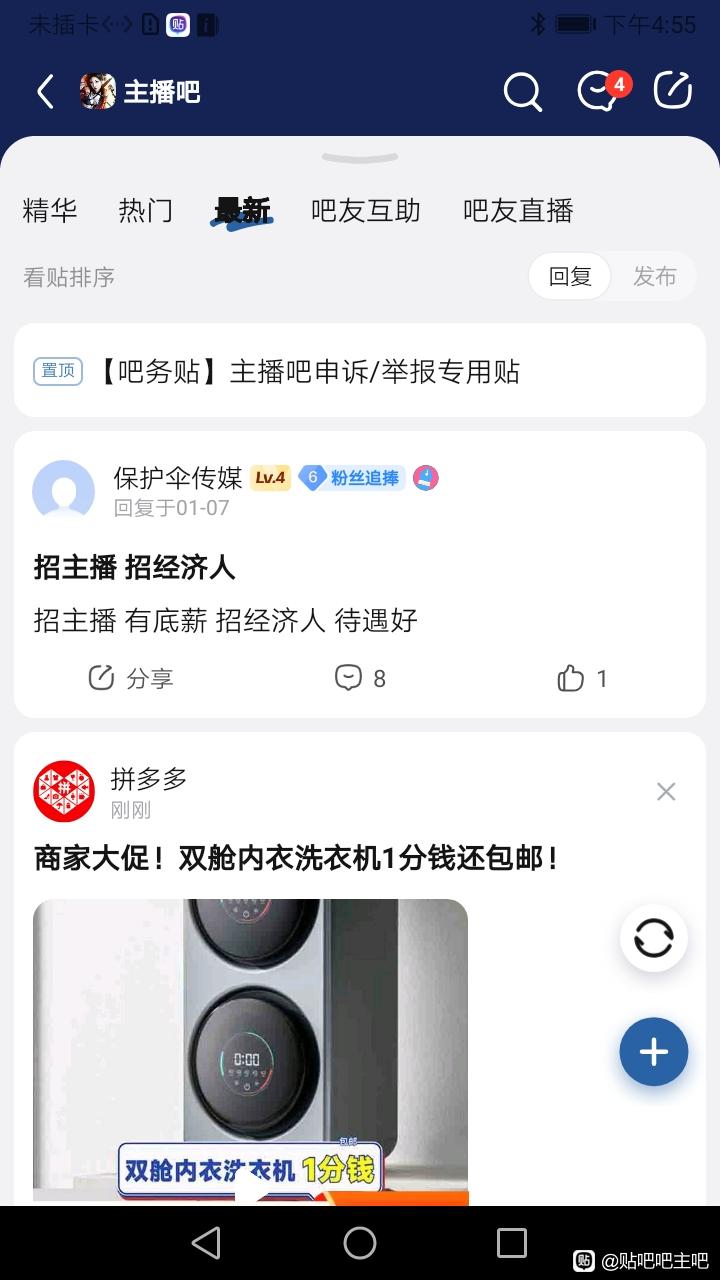Tap the blue plus floating button
The height and width of the screenshot is (1280, 720).
pyautogui.click(x=654, y=1052)
